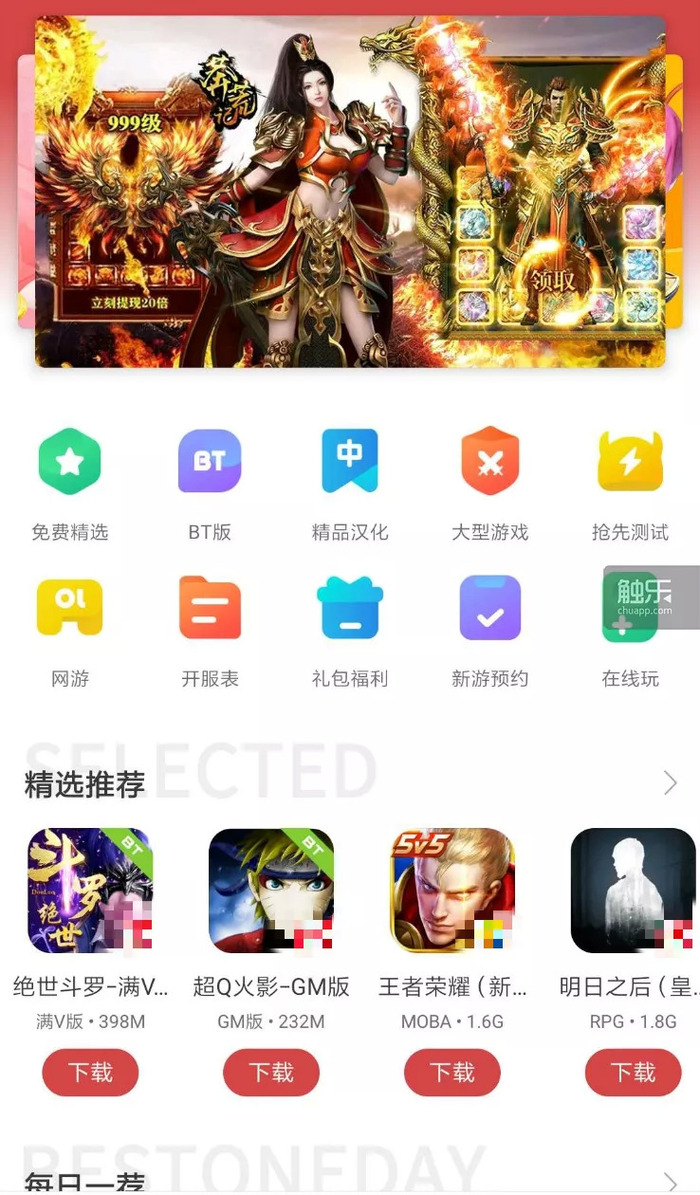View the 开服表 schedule
The width and height of the screenshot is (700, 1195).
(210, 608)
